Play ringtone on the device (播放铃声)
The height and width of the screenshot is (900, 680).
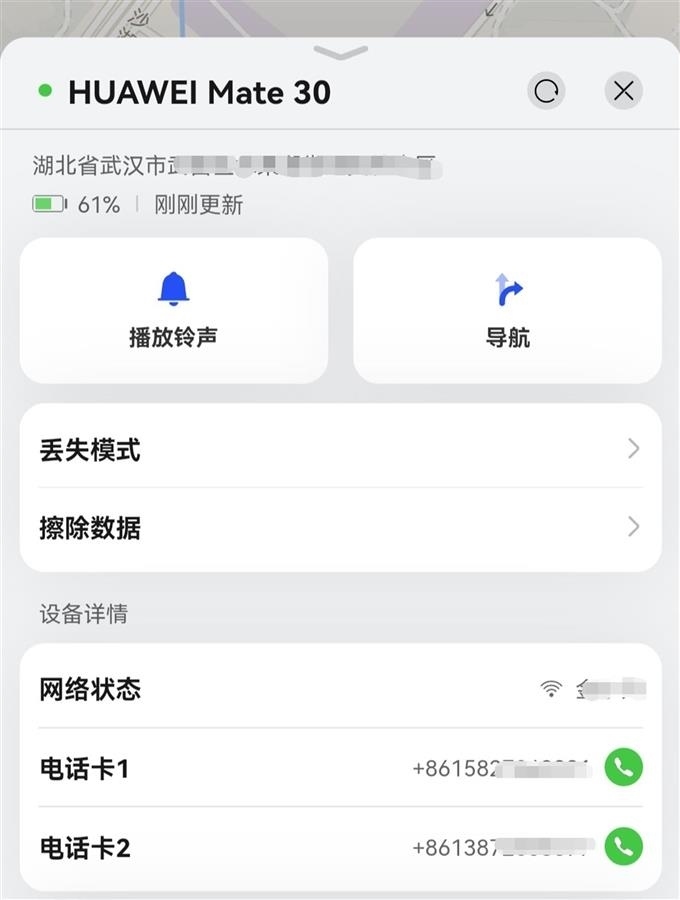point(174,310)
